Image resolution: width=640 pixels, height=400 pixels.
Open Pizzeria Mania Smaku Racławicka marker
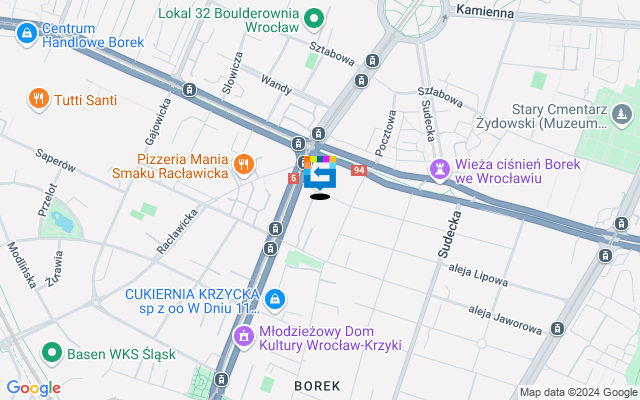coord(242,164)
